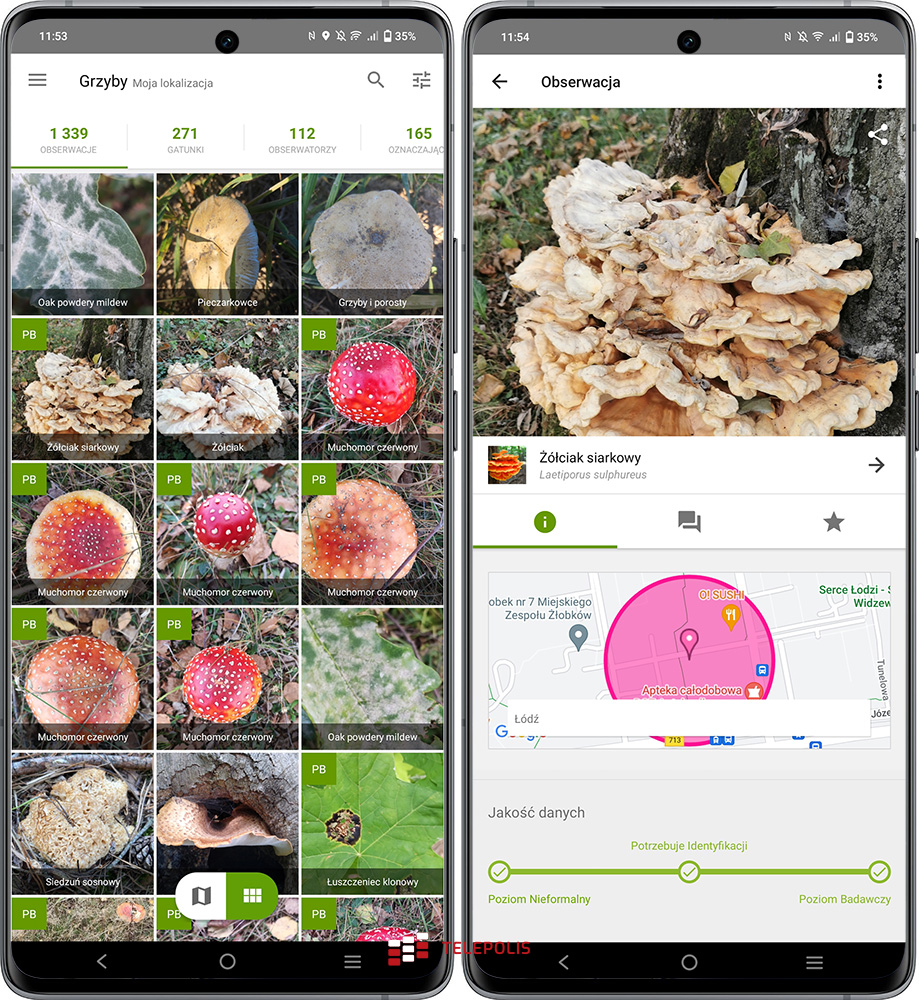Select the info tab
This screenshot has width=919, height=1000.
click(x=545, y=521)
